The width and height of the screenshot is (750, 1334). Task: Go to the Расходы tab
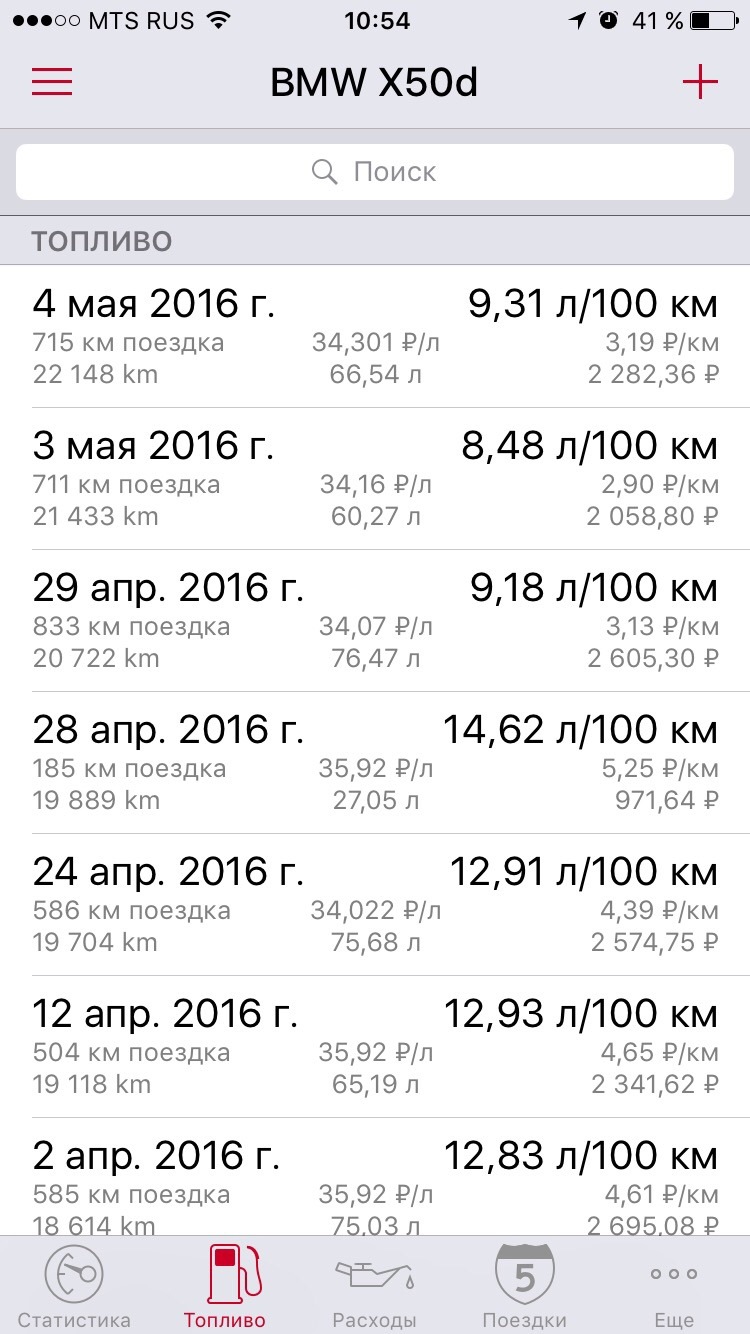pos(375,1286)
